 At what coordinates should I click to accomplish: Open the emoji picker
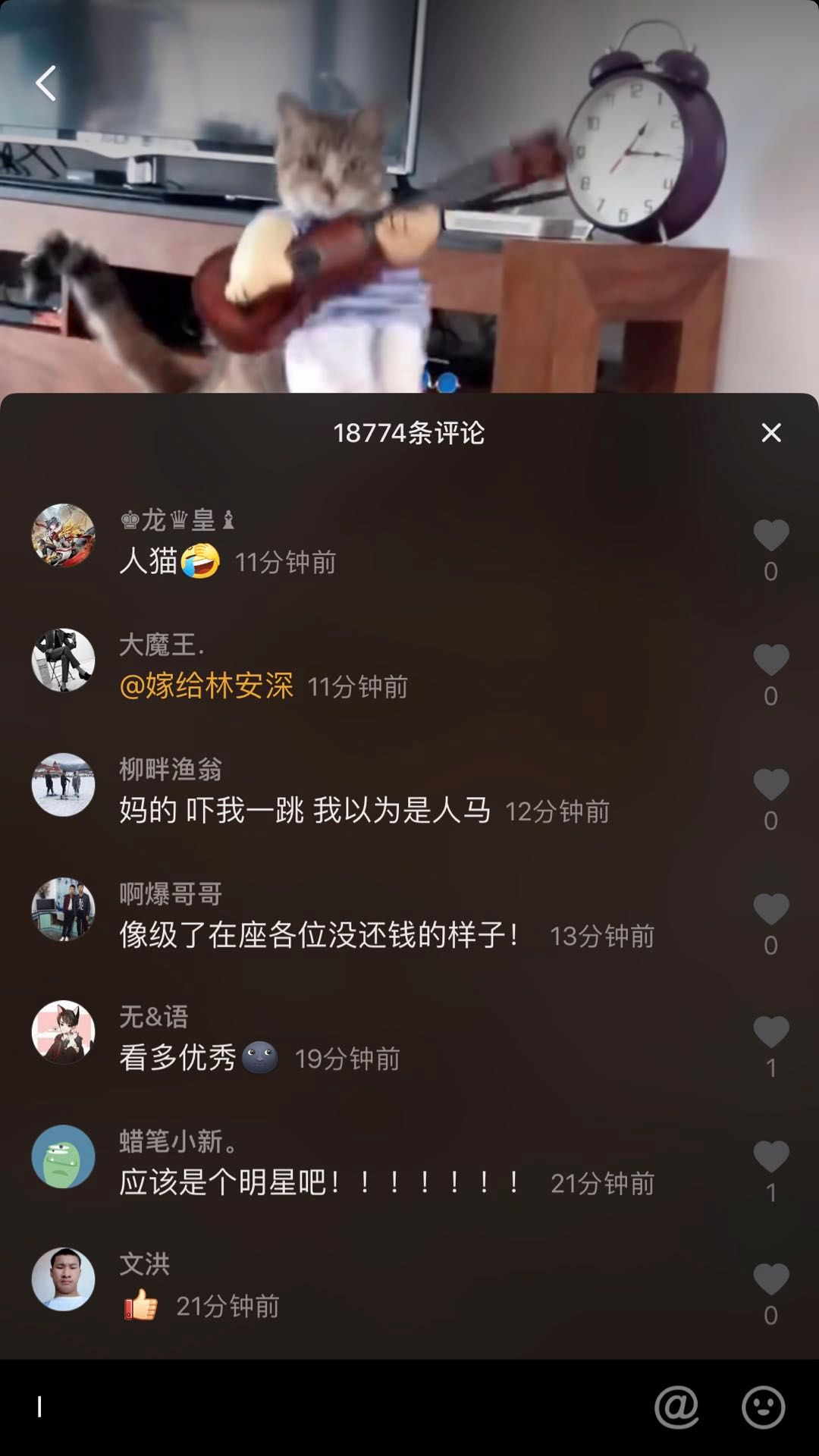click(x=763, y=1407)
